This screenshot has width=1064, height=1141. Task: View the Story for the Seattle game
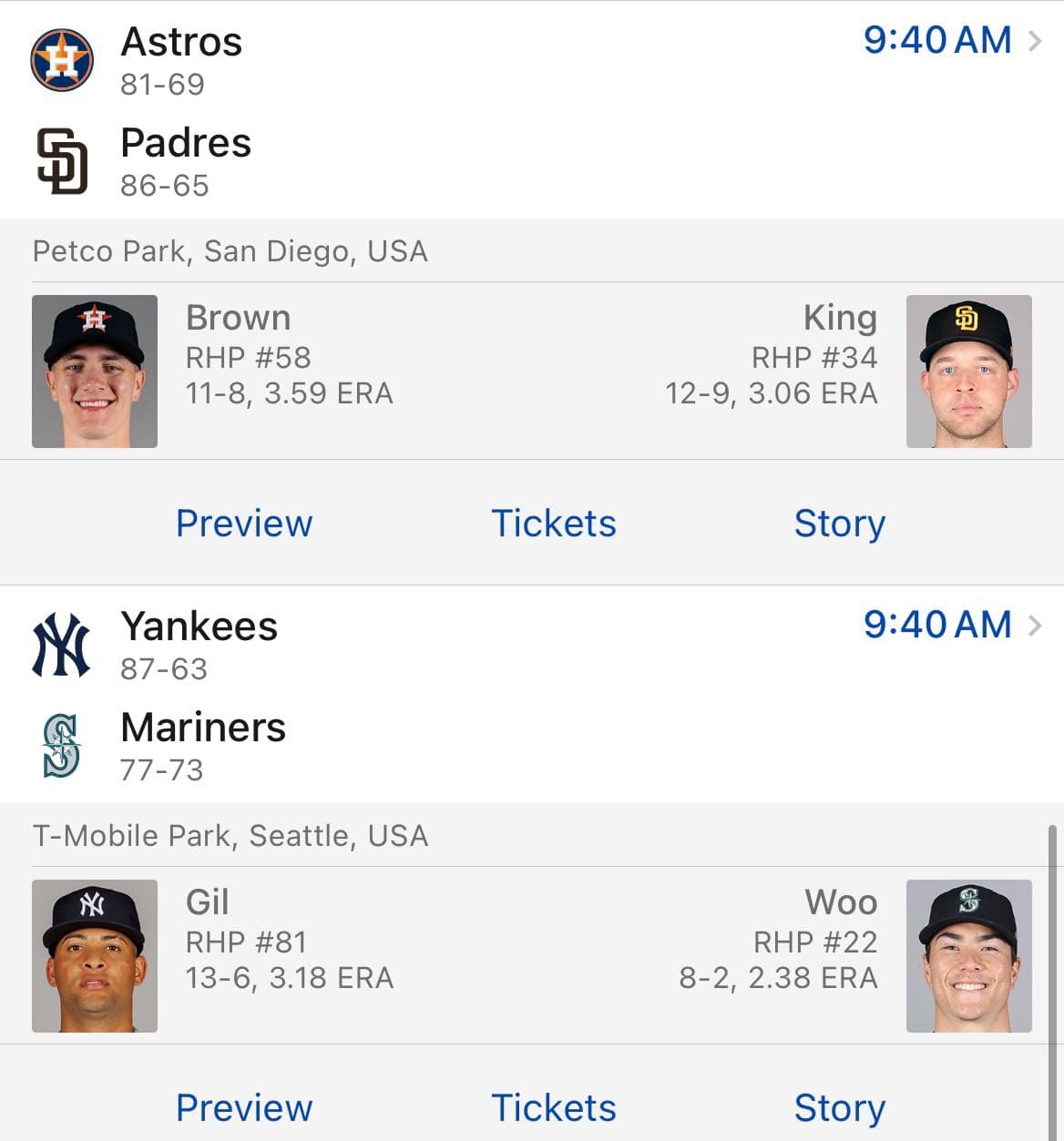[x=839, y=1108]
